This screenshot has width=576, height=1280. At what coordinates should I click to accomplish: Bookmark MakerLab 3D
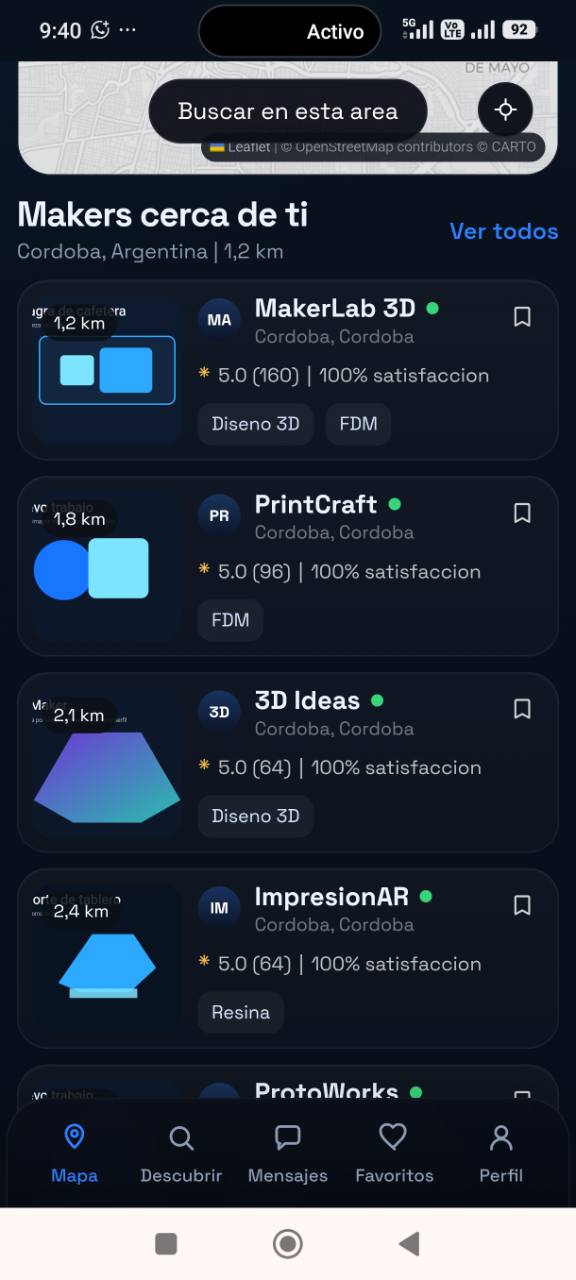coord(522,317)
